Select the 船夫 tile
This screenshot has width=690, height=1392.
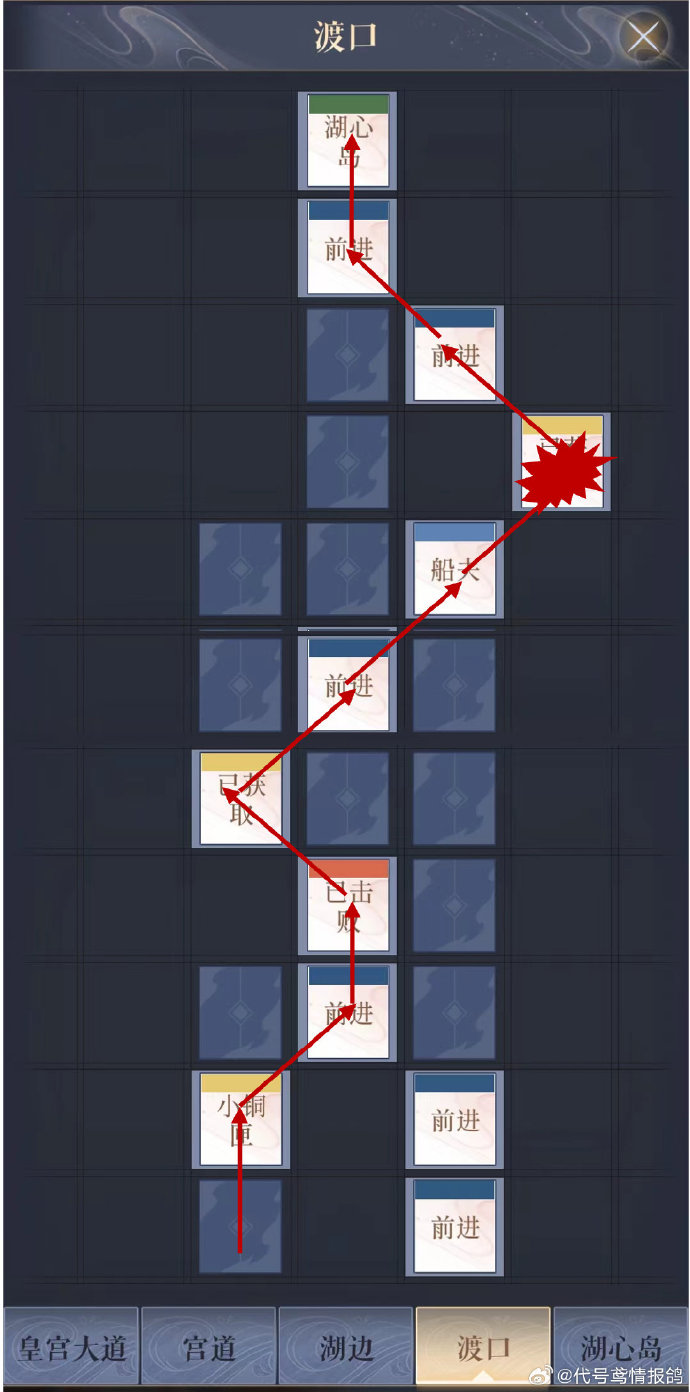(x=454, y=569)
